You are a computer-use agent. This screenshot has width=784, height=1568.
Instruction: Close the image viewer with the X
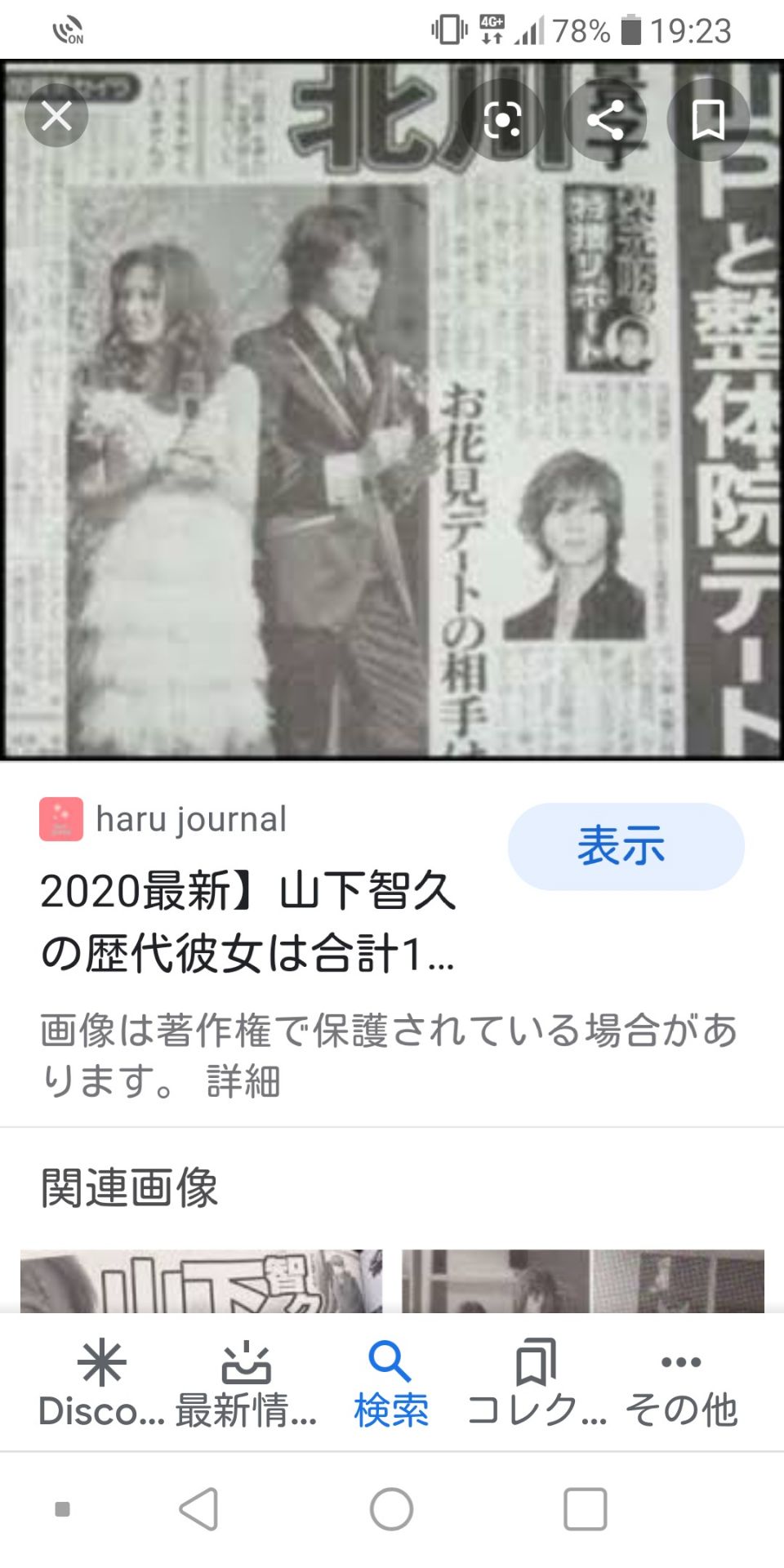(x=56, y=115)
